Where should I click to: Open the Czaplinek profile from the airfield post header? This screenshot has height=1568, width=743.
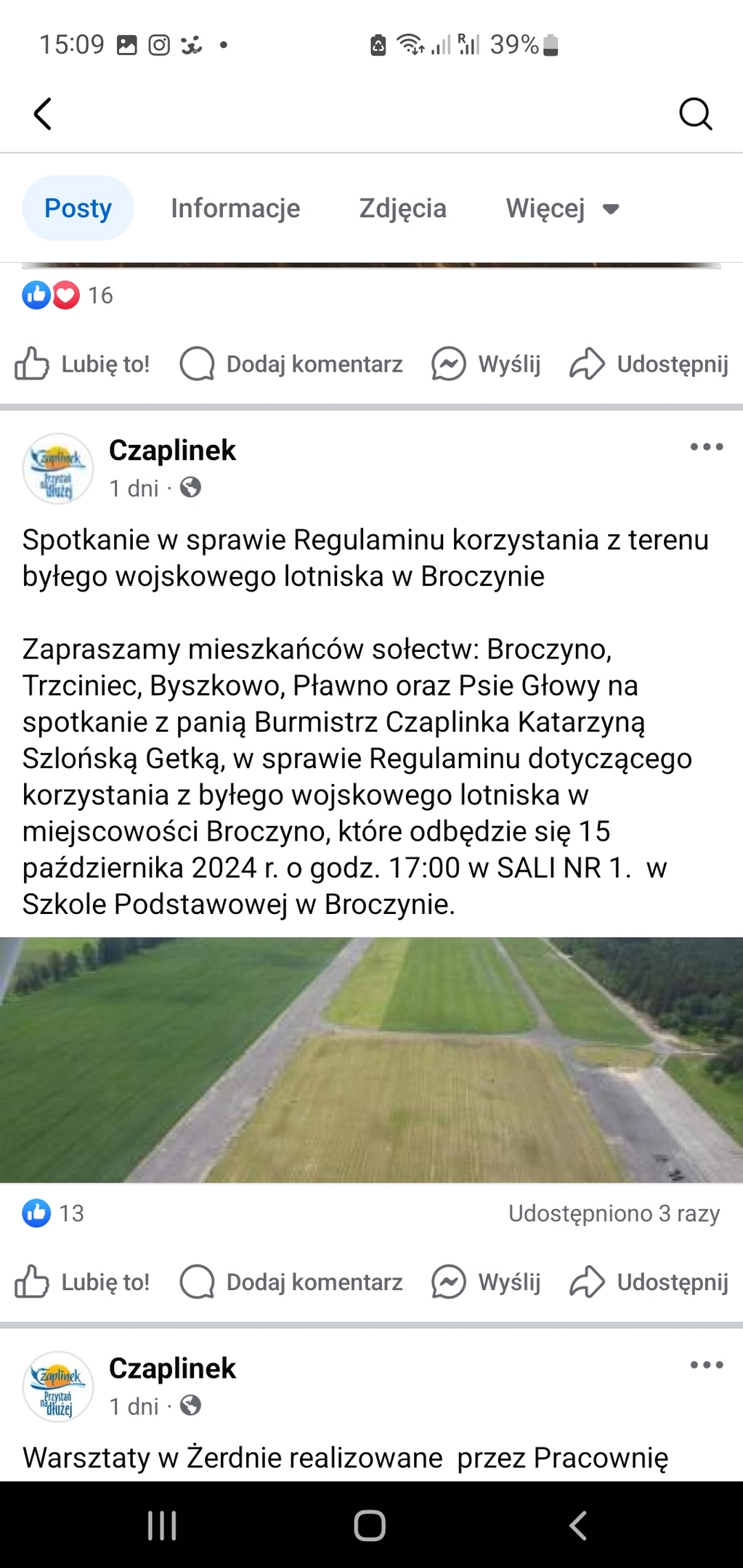coord(172,450)
